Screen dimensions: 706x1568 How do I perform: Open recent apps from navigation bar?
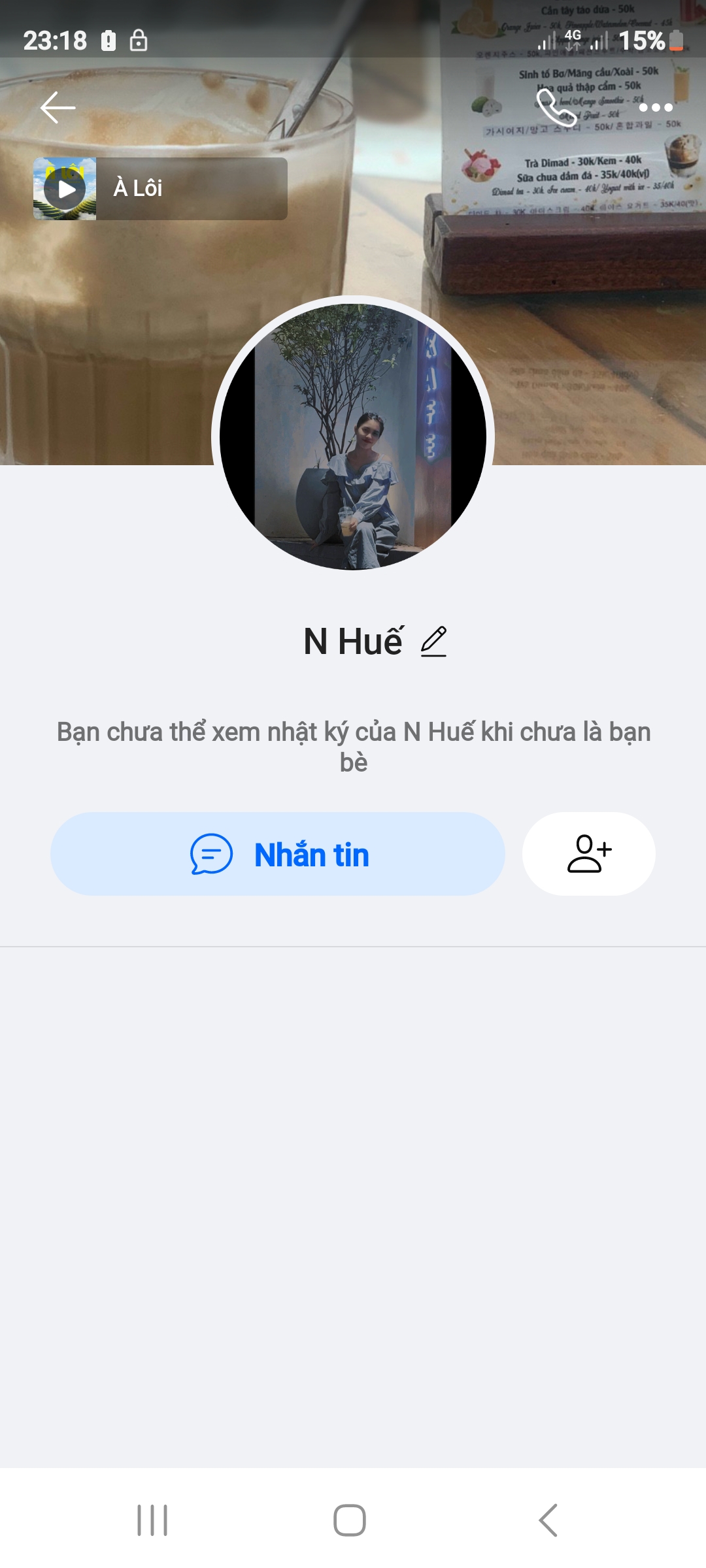[152, 1520]
